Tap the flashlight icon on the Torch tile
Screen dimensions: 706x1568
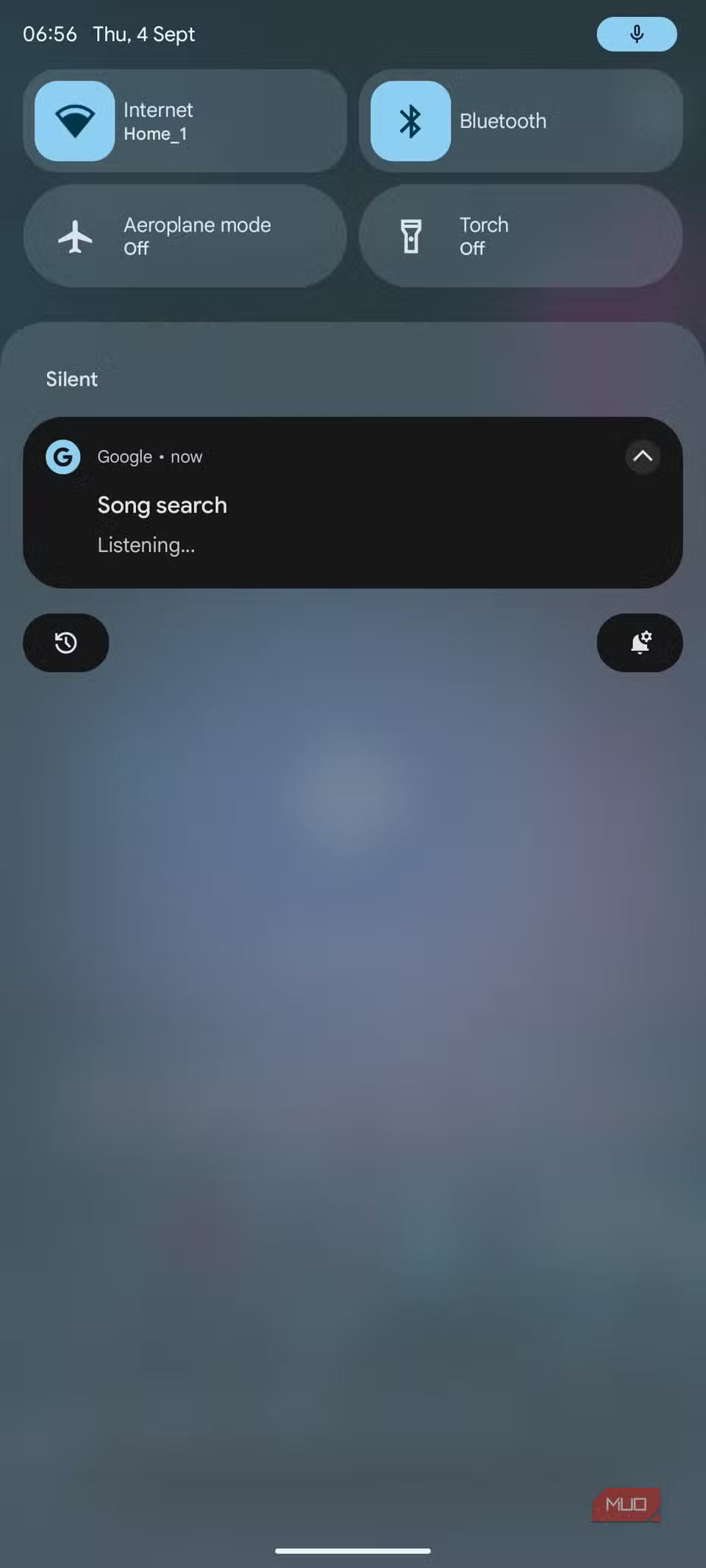click(410, 235)
